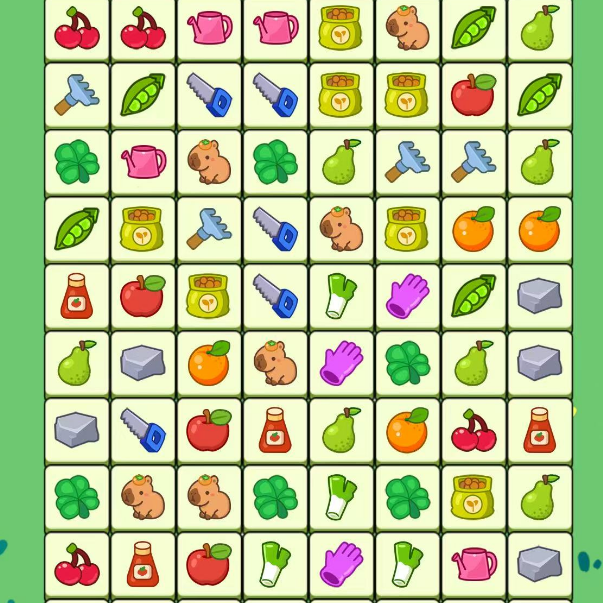
Task: Select the apple tile between seed bag and pea pod
Action: pyautogui.click(x=473, y=96)
